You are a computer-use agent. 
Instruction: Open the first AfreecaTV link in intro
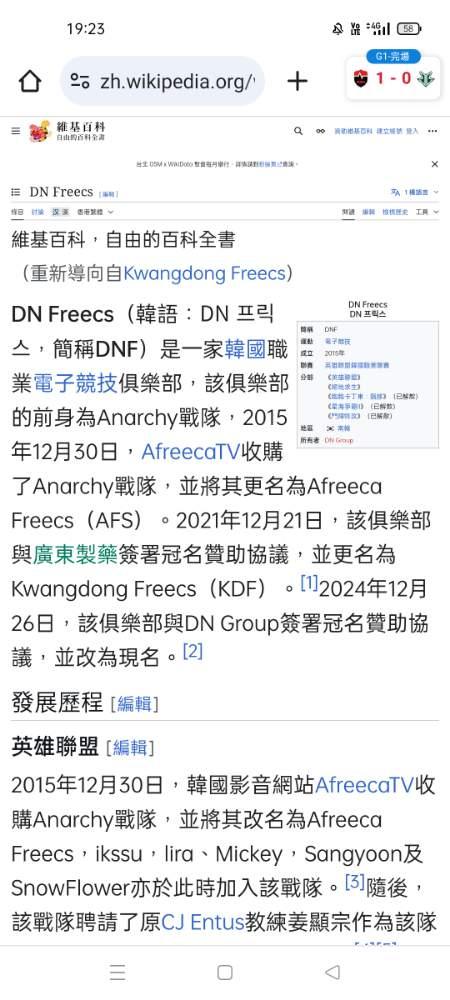pos(191,452)
